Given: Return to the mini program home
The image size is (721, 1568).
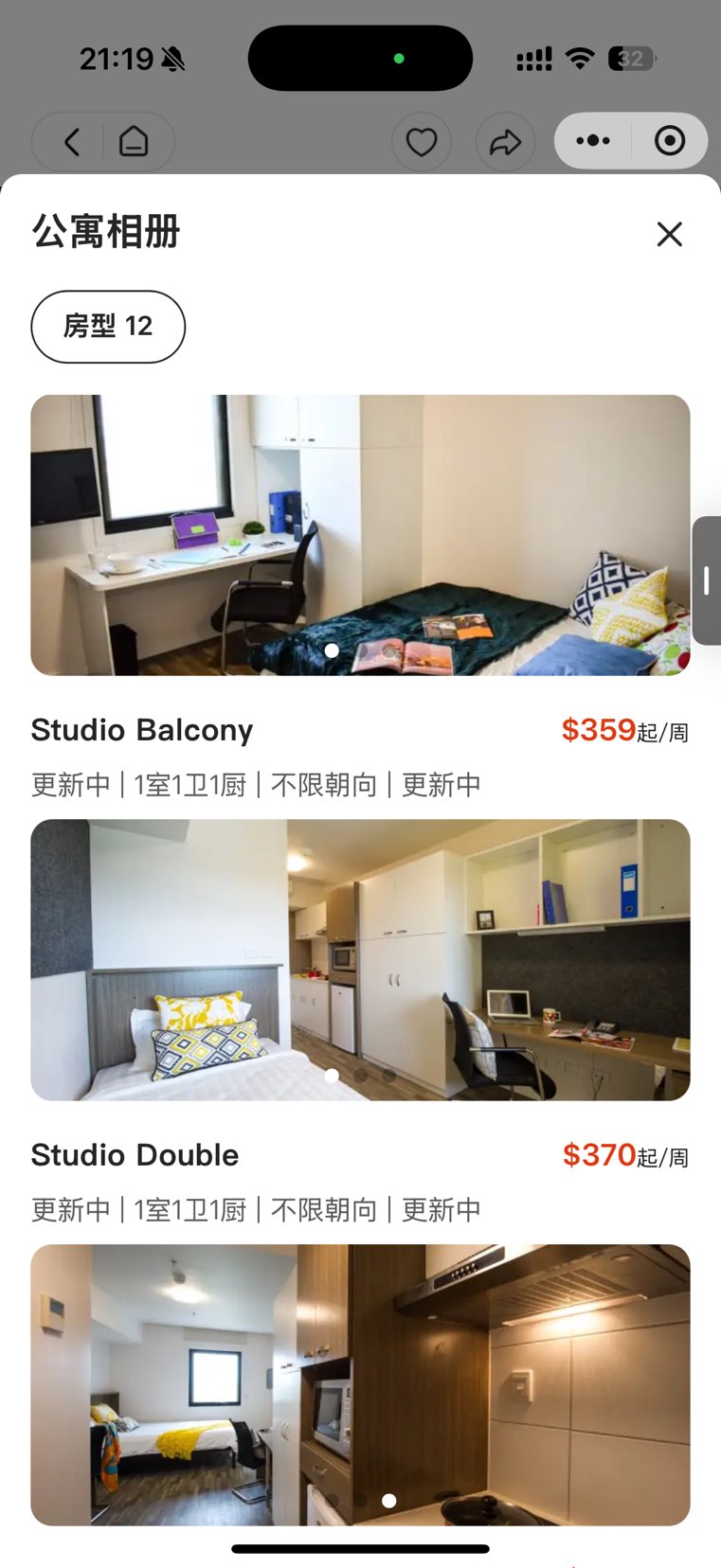Looking at the screenshot, I should point(134,142).
